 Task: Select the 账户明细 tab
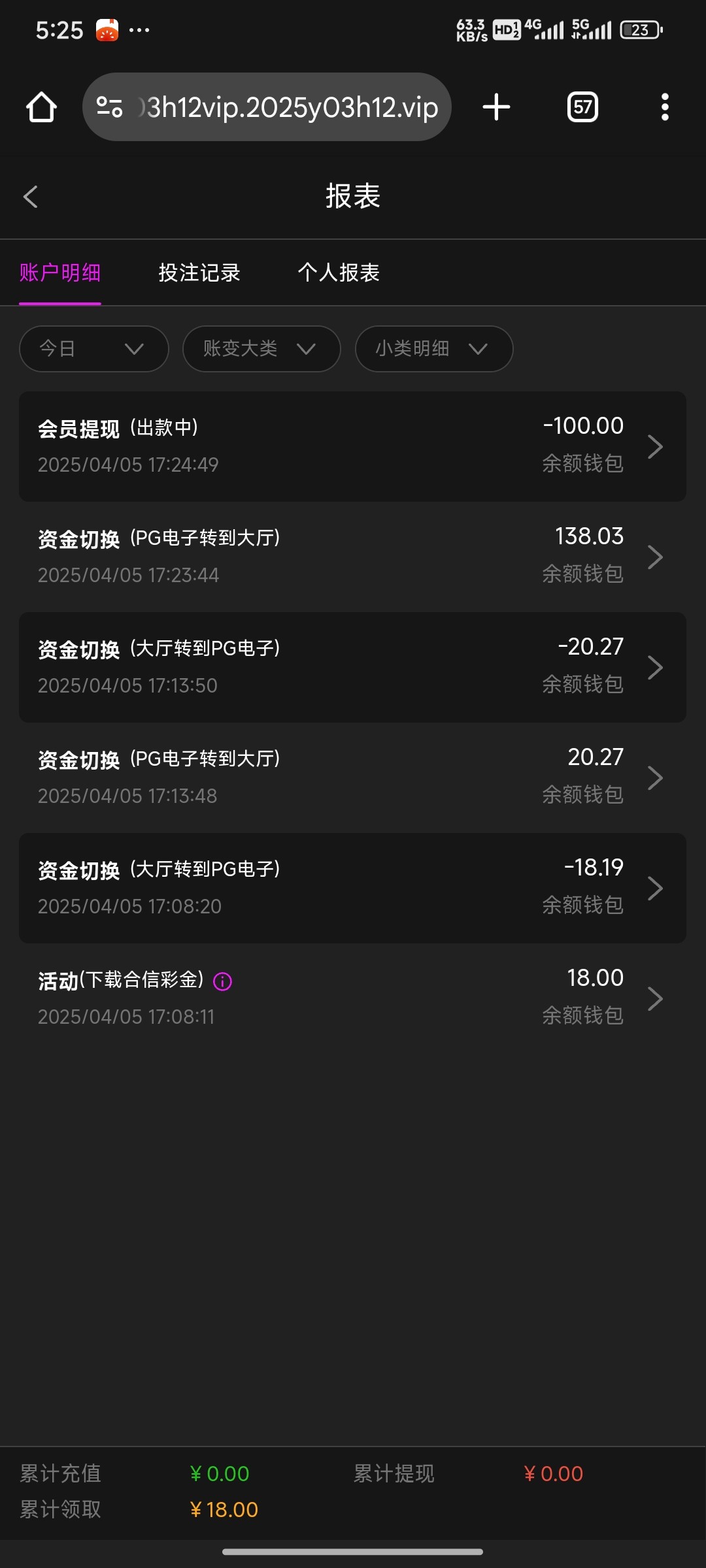[60, 272]
